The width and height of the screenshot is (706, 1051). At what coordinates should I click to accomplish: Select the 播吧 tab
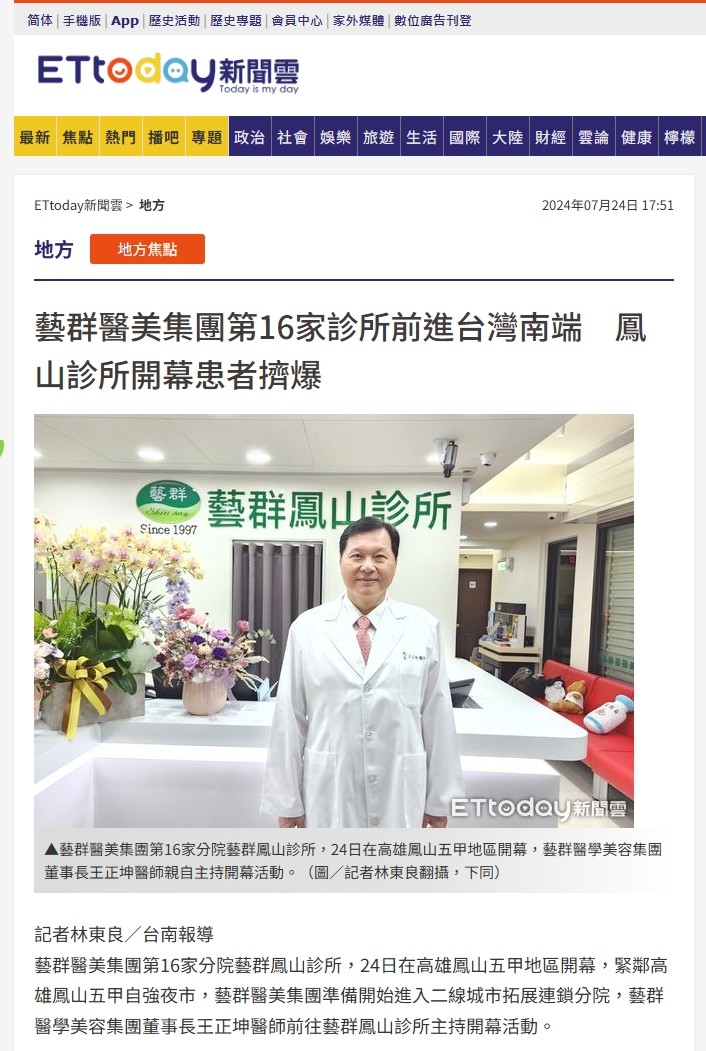pyautogui.click(x=163, y=137)
